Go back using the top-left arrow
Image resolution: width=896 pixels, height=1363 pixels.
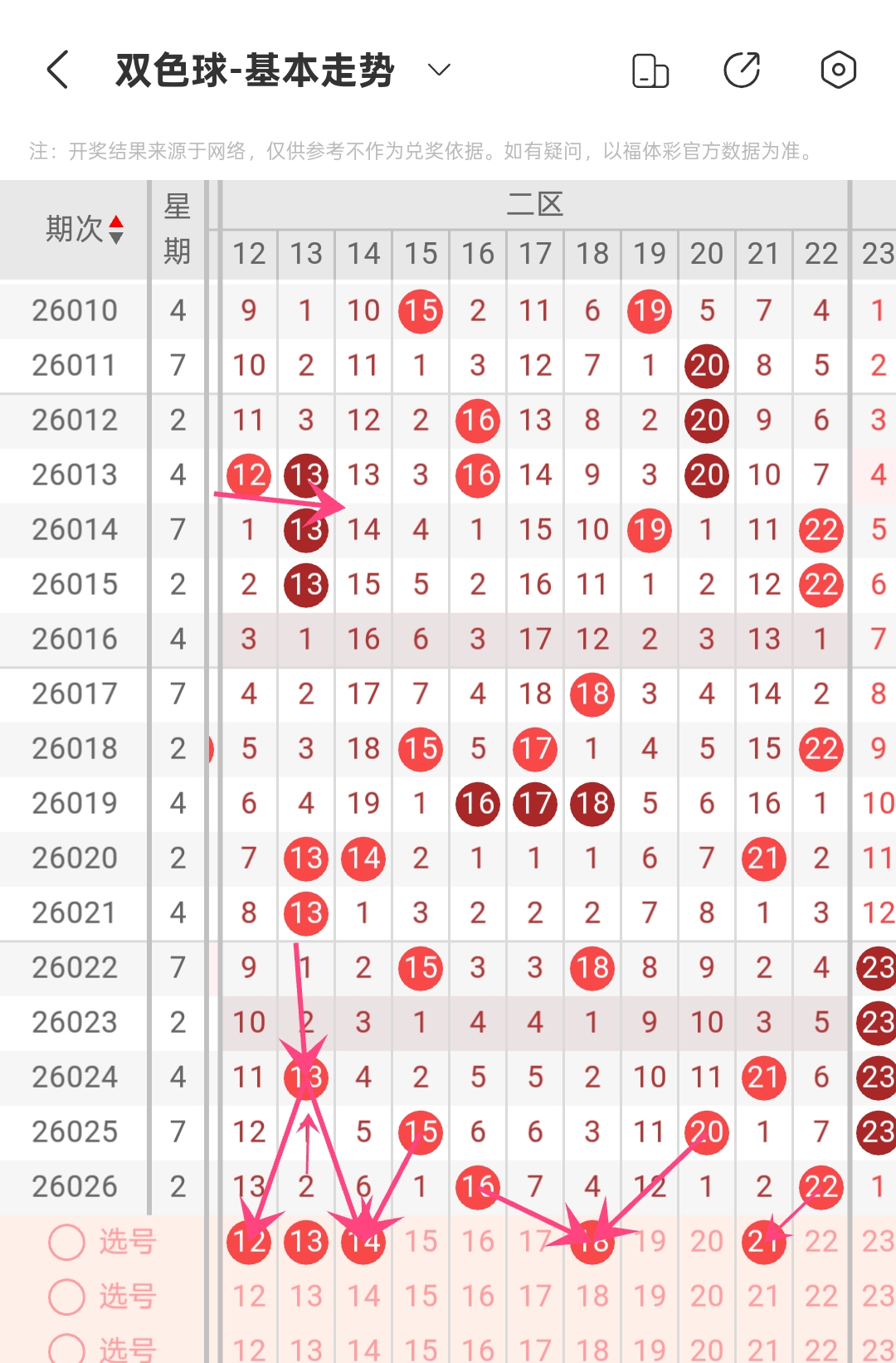[x=58, y=70]
